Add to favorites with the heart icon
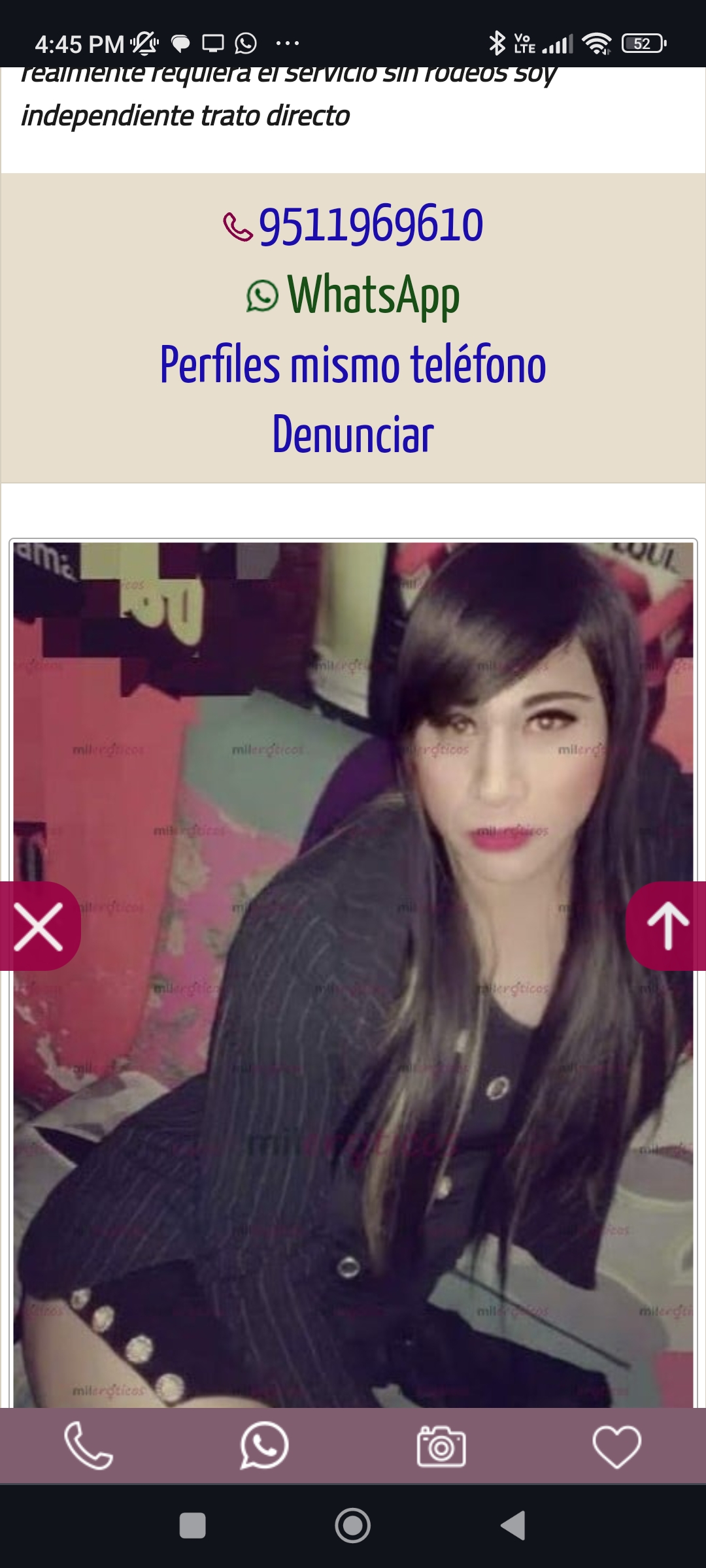Viewport: 706px width, 1568px height. pyautogui.click(x=616, y=1446)
